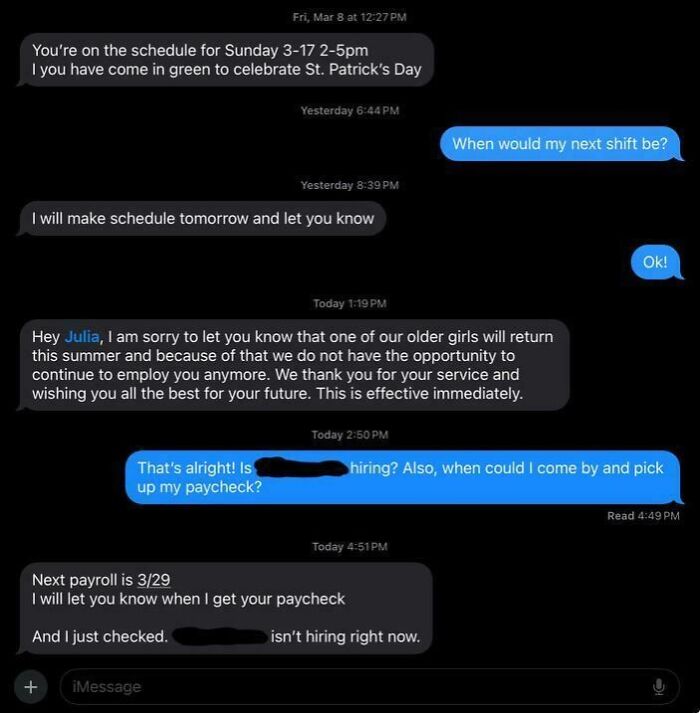Open the underlined 3/29 date link
The image size is (700, 713).
pos(153,580)
